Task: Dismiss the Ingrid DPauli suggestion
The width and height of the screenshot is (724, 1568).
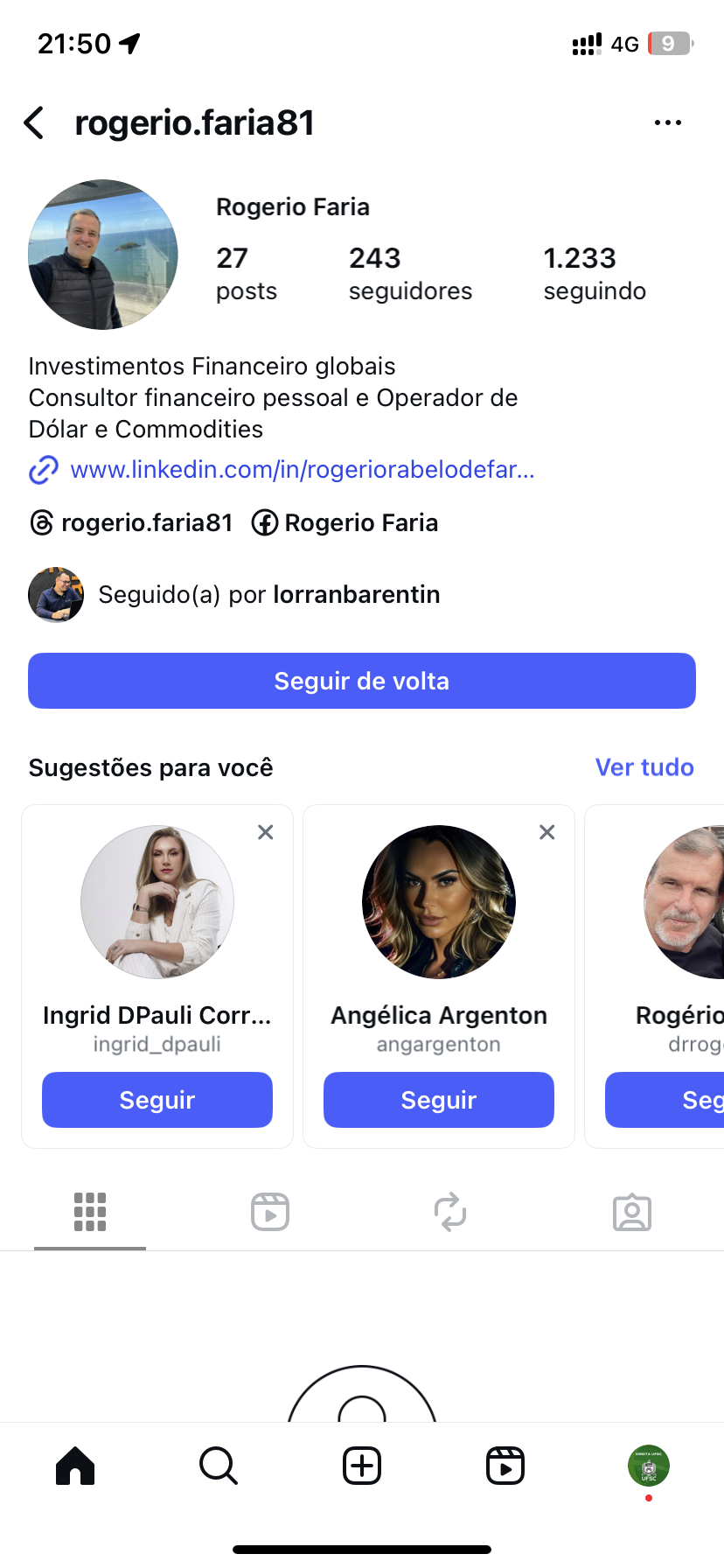Action: pos(266,832)
